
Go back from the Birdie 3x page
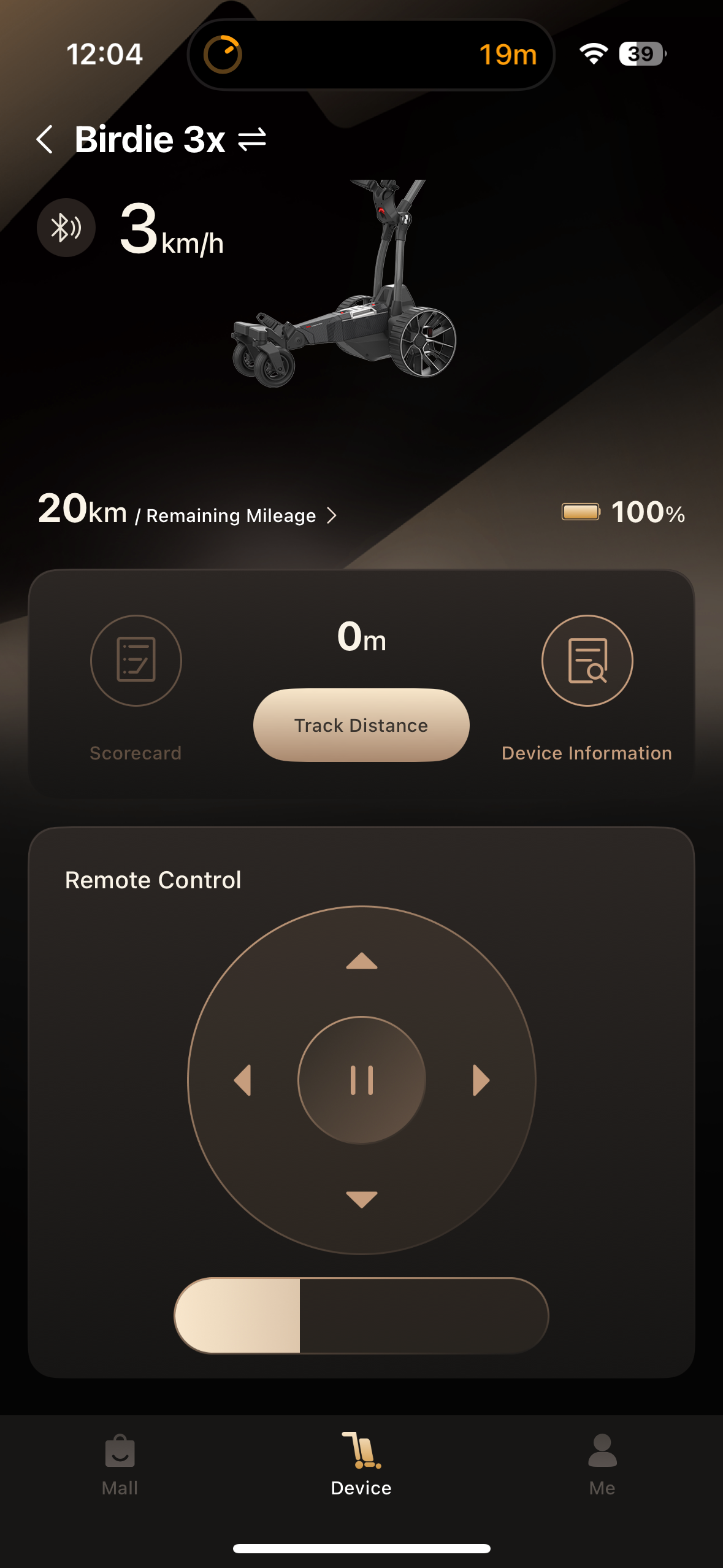(45, 139)
